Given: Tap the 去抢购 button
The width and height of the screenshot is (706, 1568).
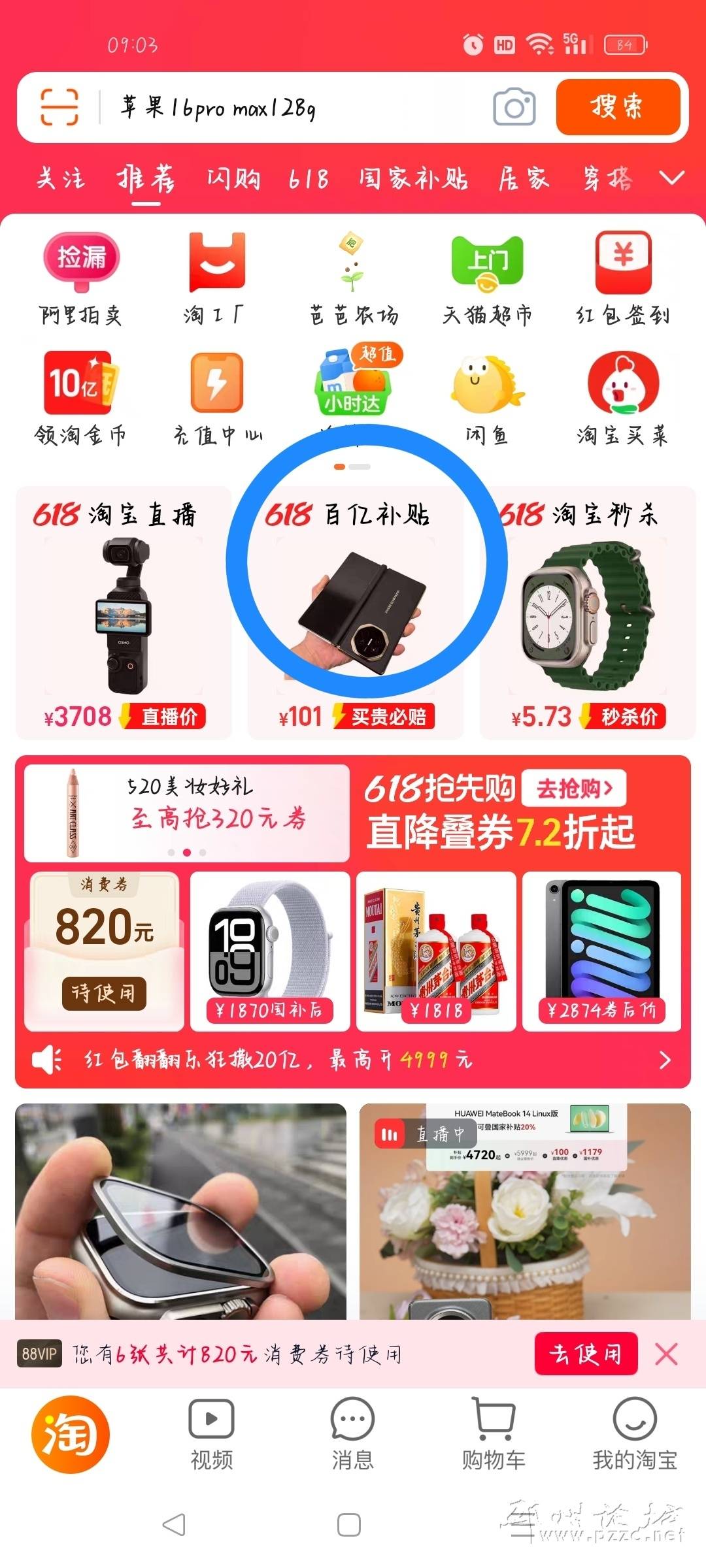Looking at the screenshot, I should [x=574, y=789].
